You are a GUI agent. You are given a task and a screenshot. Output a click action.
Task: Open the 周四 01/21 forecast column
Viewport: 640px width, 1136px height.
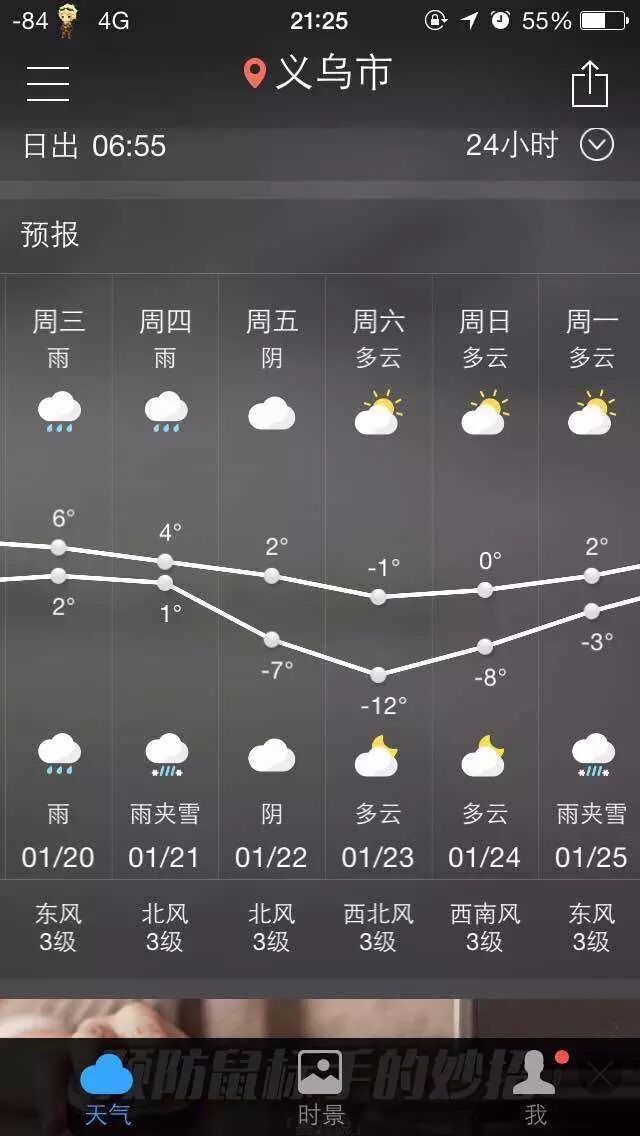165,576
